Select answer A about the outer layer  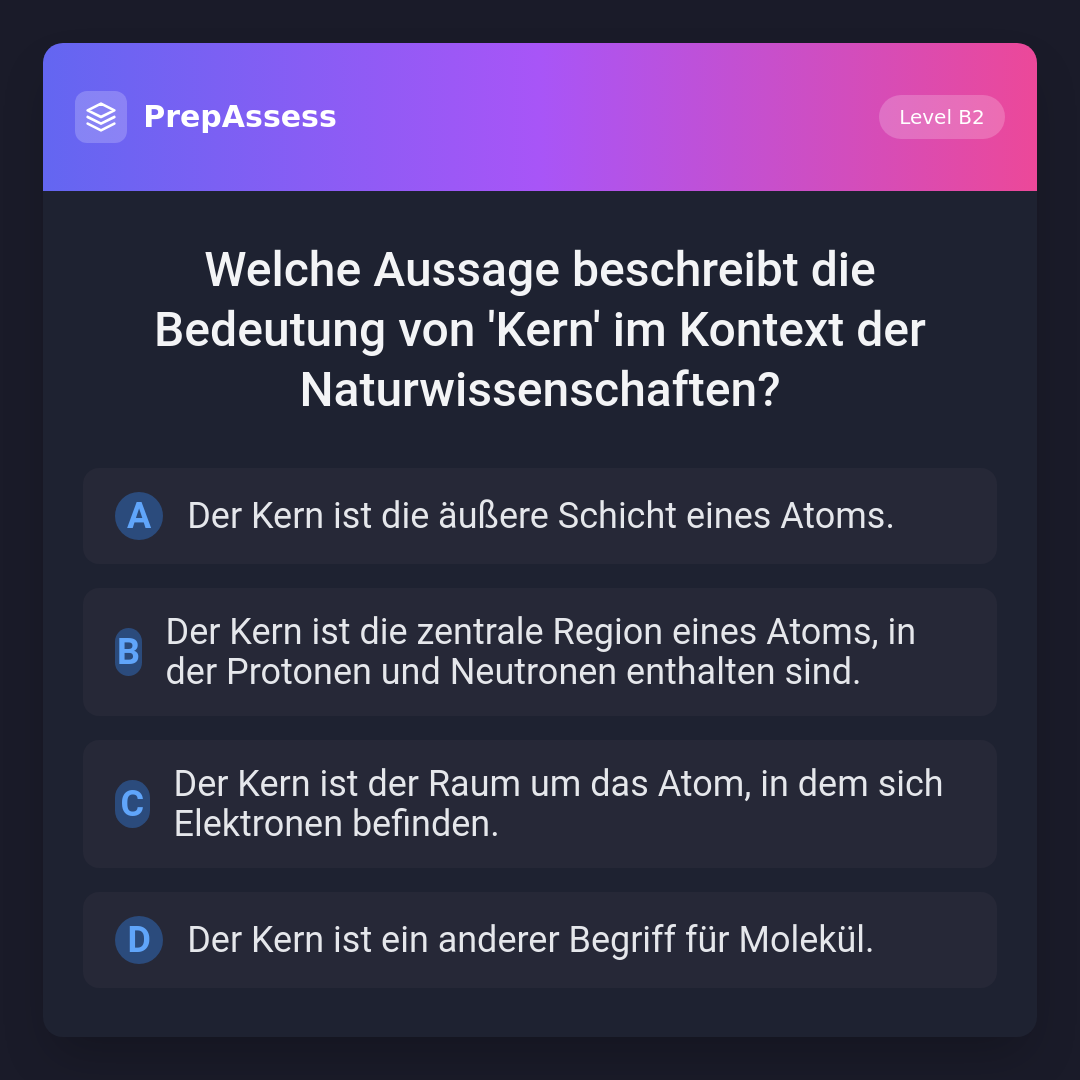(539, 516)
